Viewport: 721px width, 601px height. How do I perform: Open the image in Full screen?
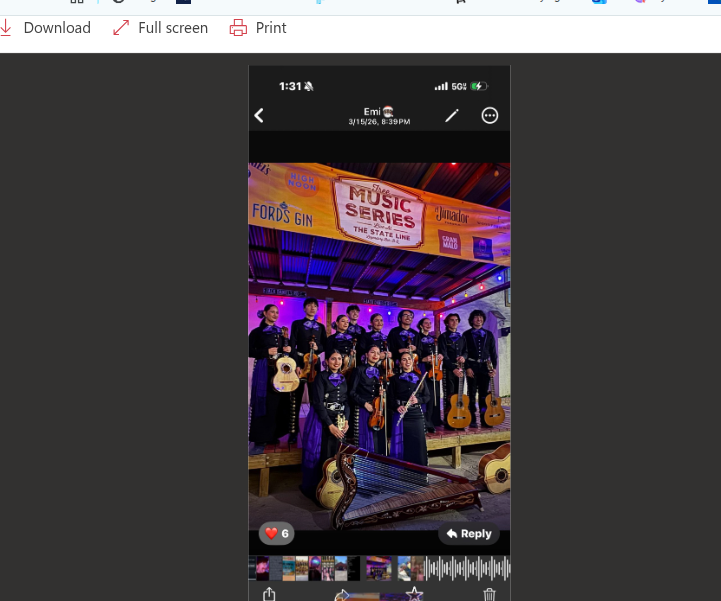click(x=161, y=28)
